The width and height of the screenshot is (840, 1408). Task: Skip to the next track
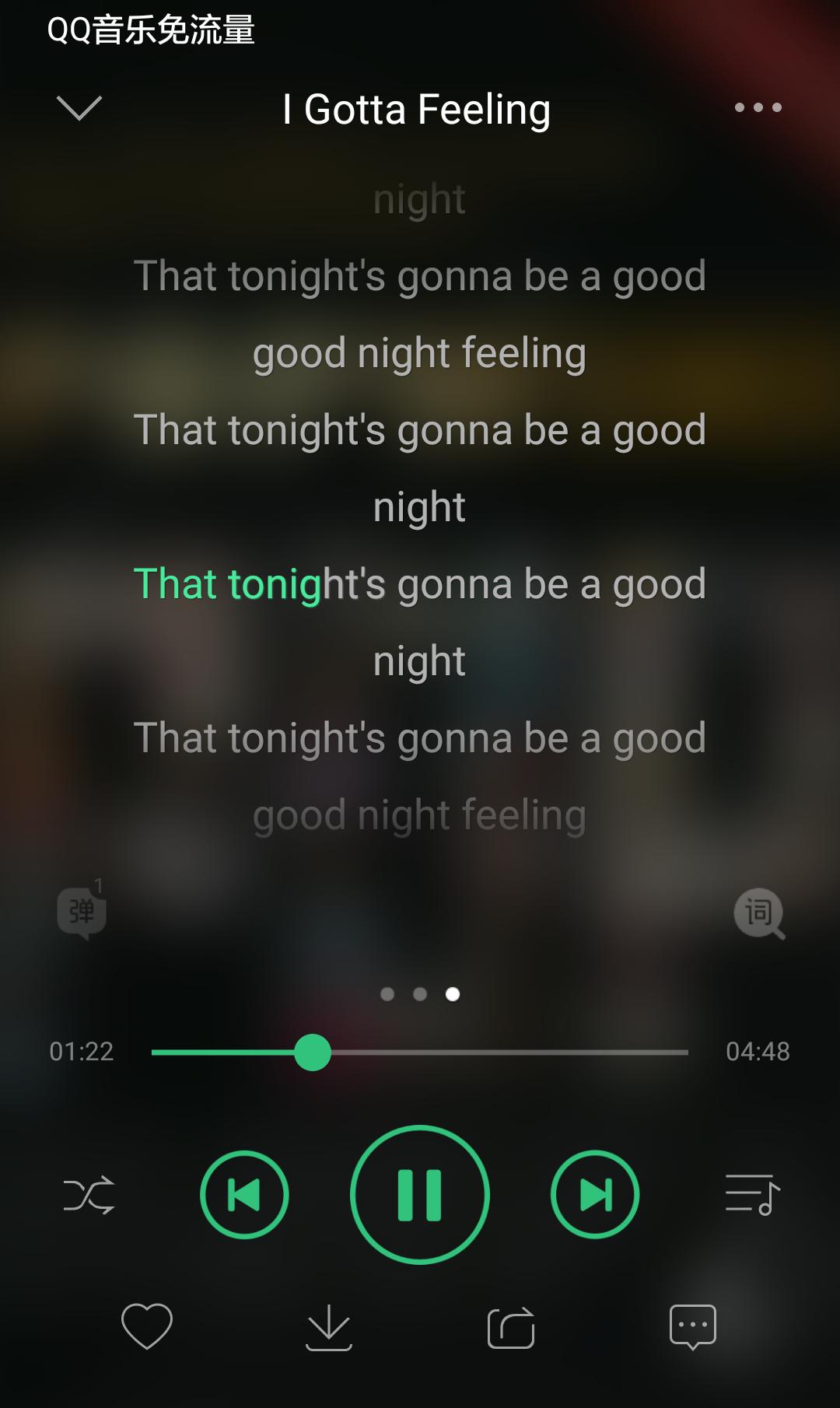pos(595,1195)
